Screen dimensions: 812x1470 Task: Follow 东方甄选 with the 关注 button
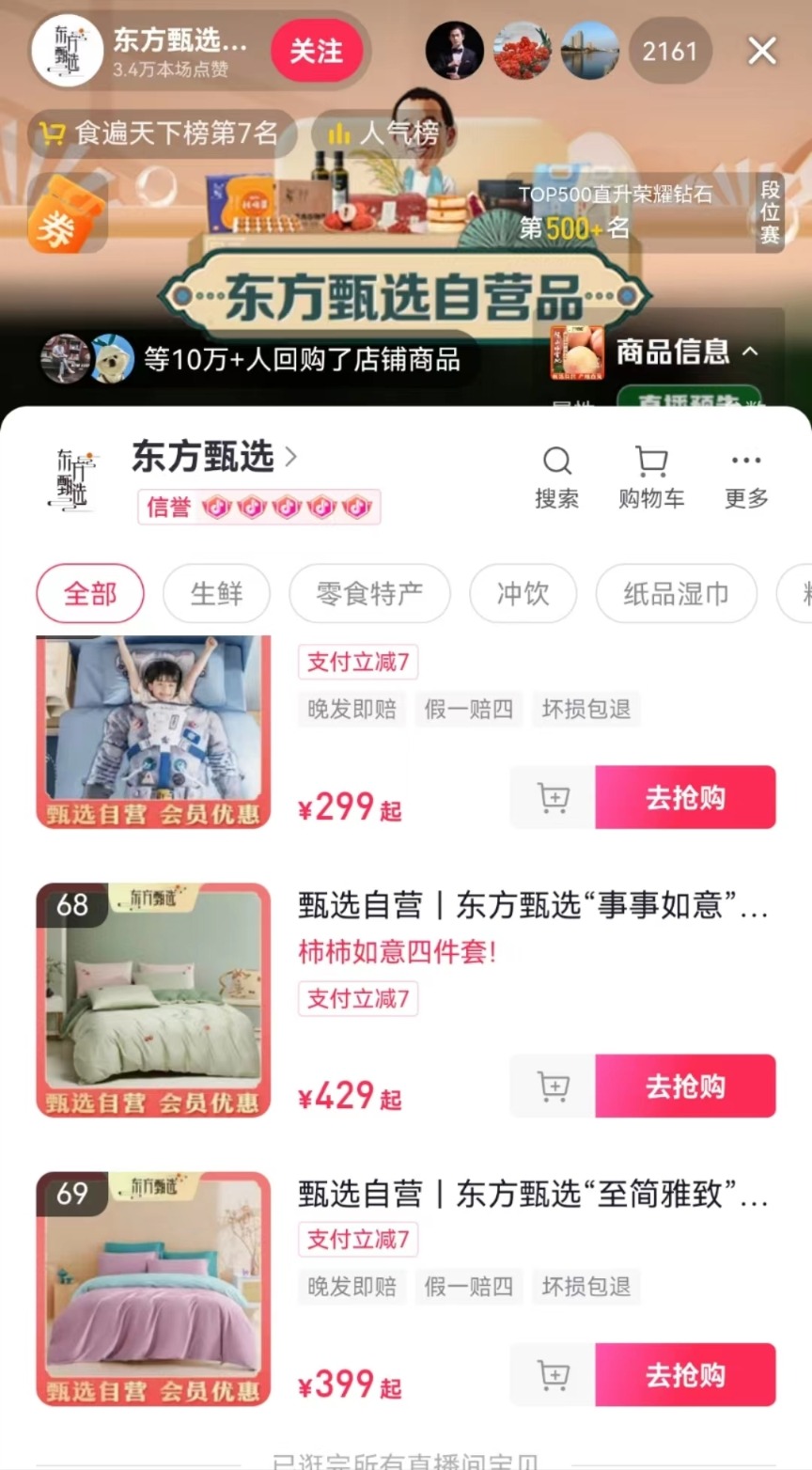[316, 51]
